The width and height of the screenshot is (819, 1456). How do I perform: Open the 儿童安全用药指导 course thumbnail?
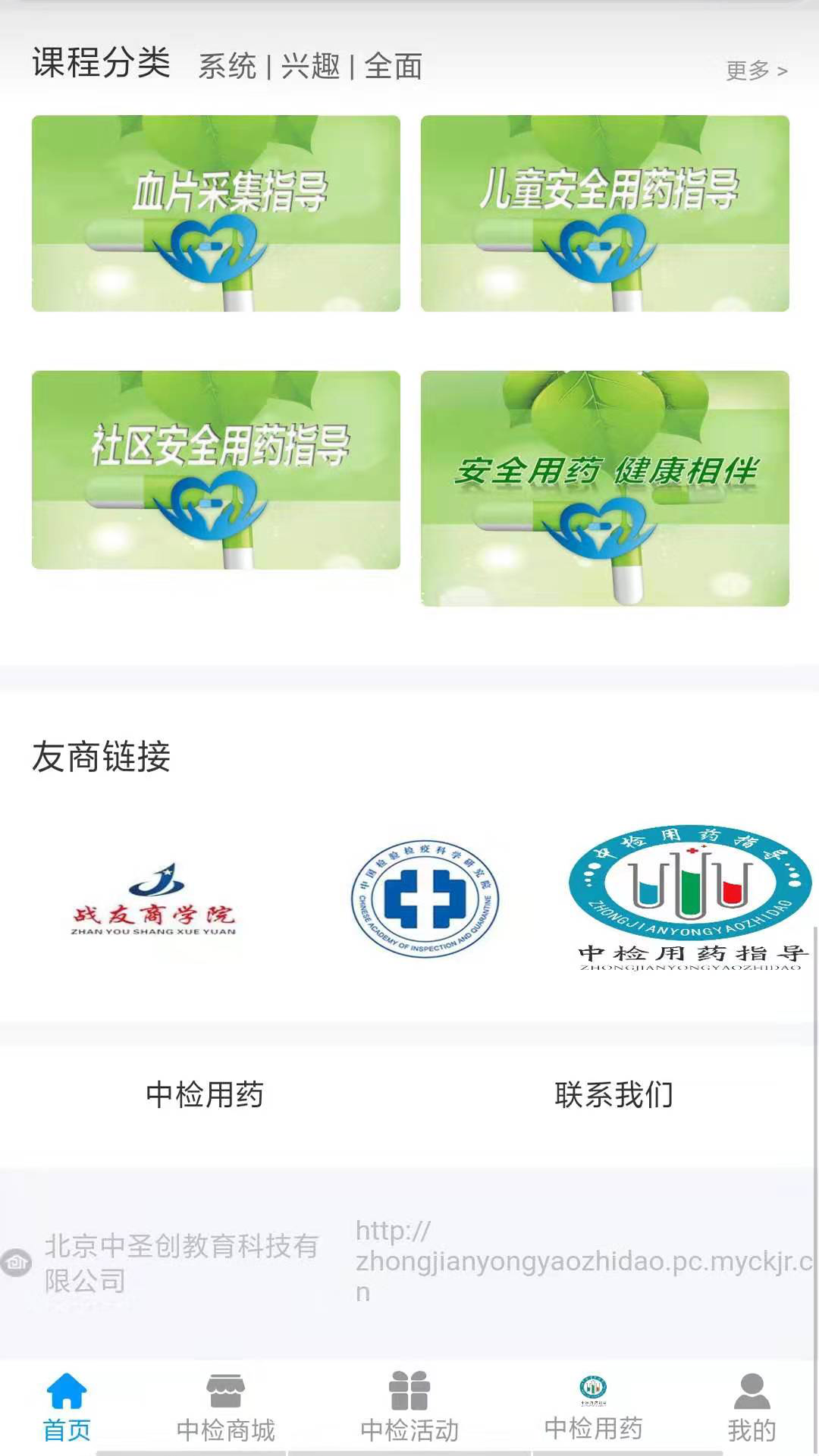point(606,214)
